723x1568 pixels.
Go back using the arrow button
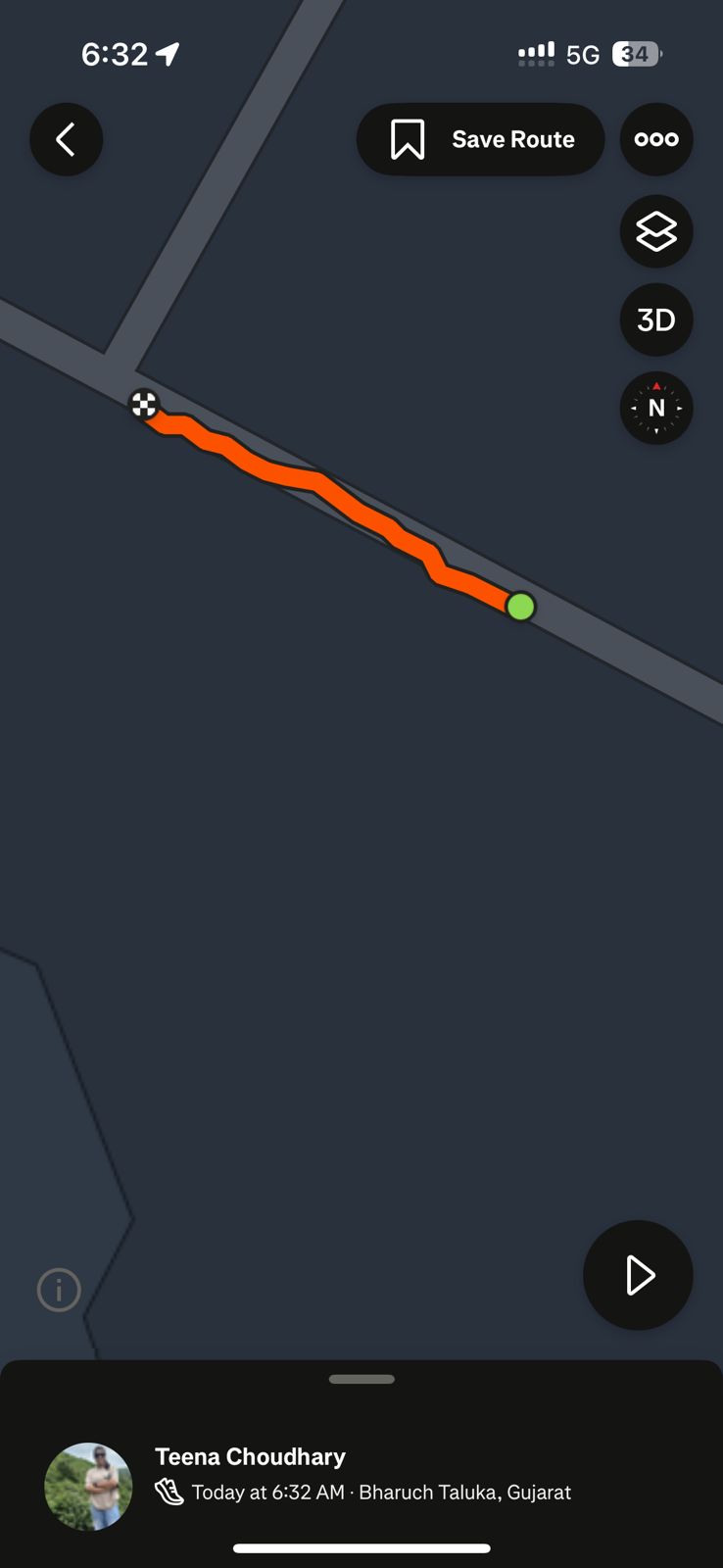pyautogui.click(x=66, y=139)
